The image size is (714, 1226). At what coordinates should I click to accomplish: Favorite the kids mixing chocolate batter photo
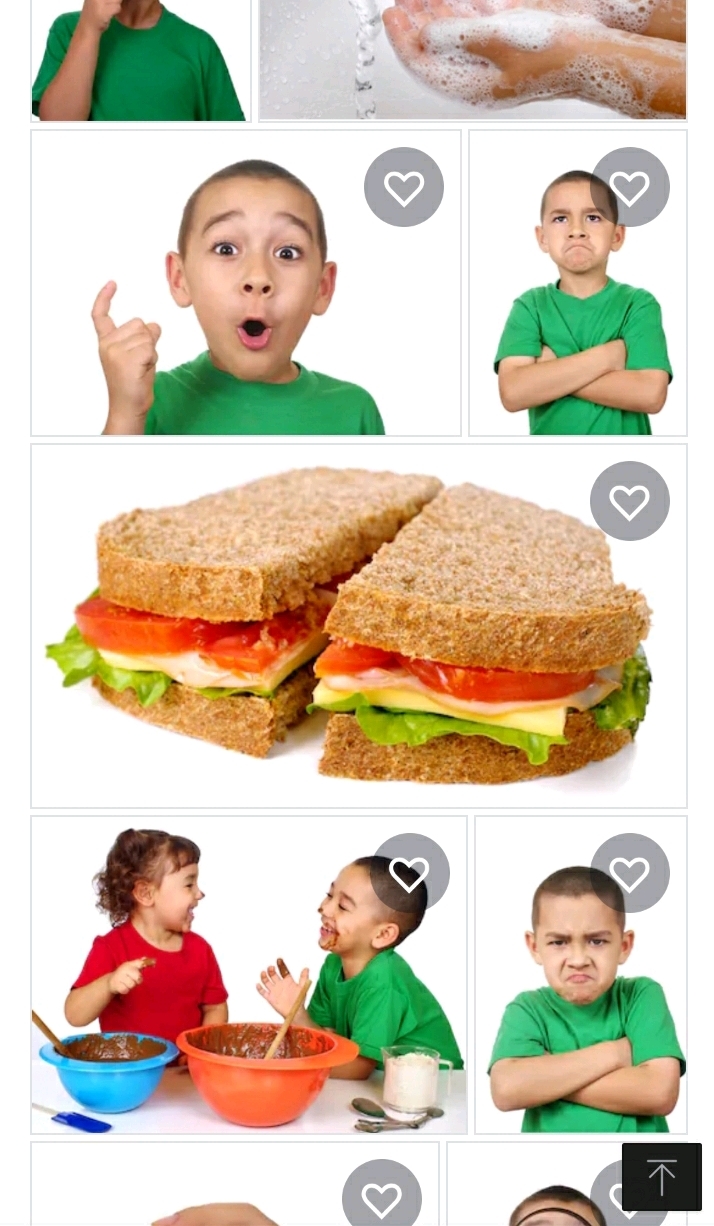(410, 873)
